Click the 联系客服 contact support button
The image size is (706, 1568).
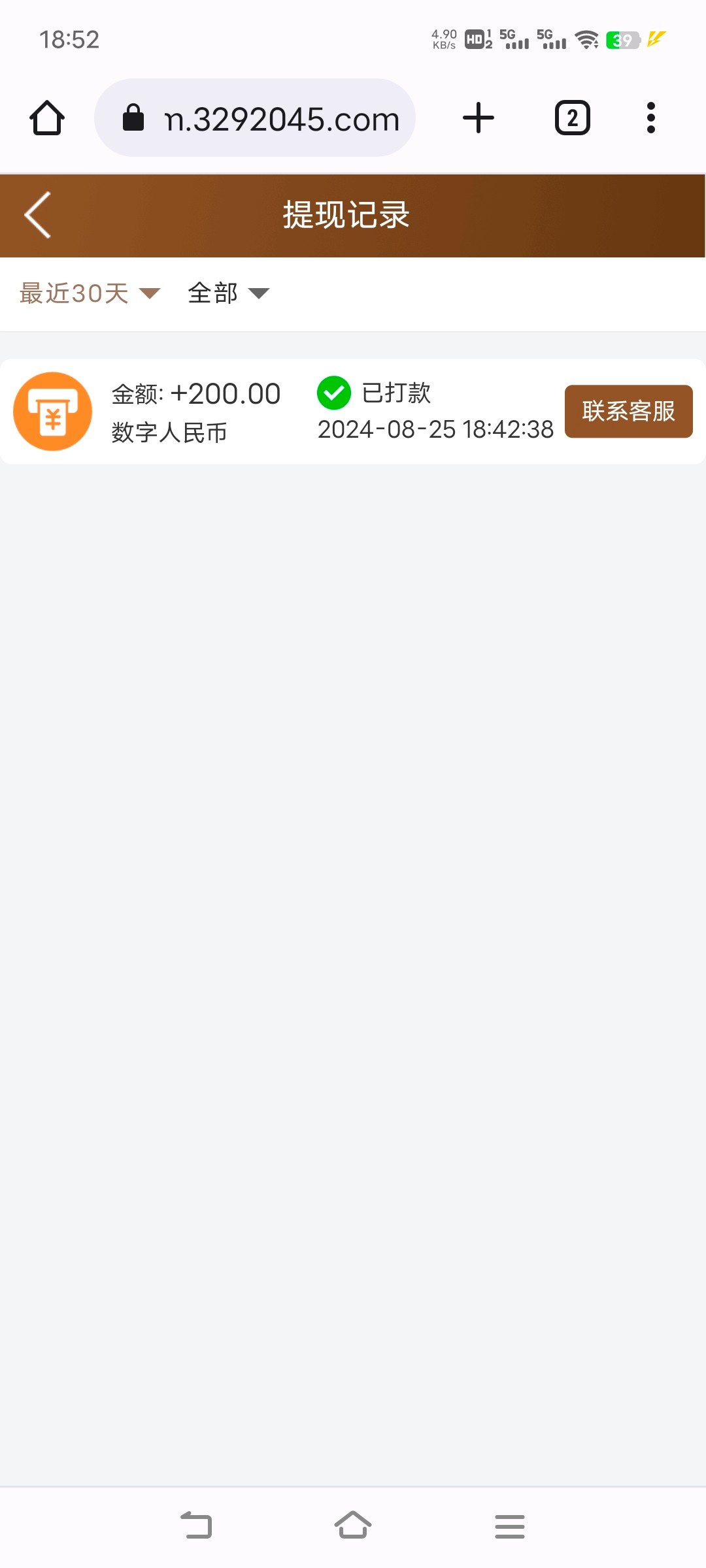(628, 412)
